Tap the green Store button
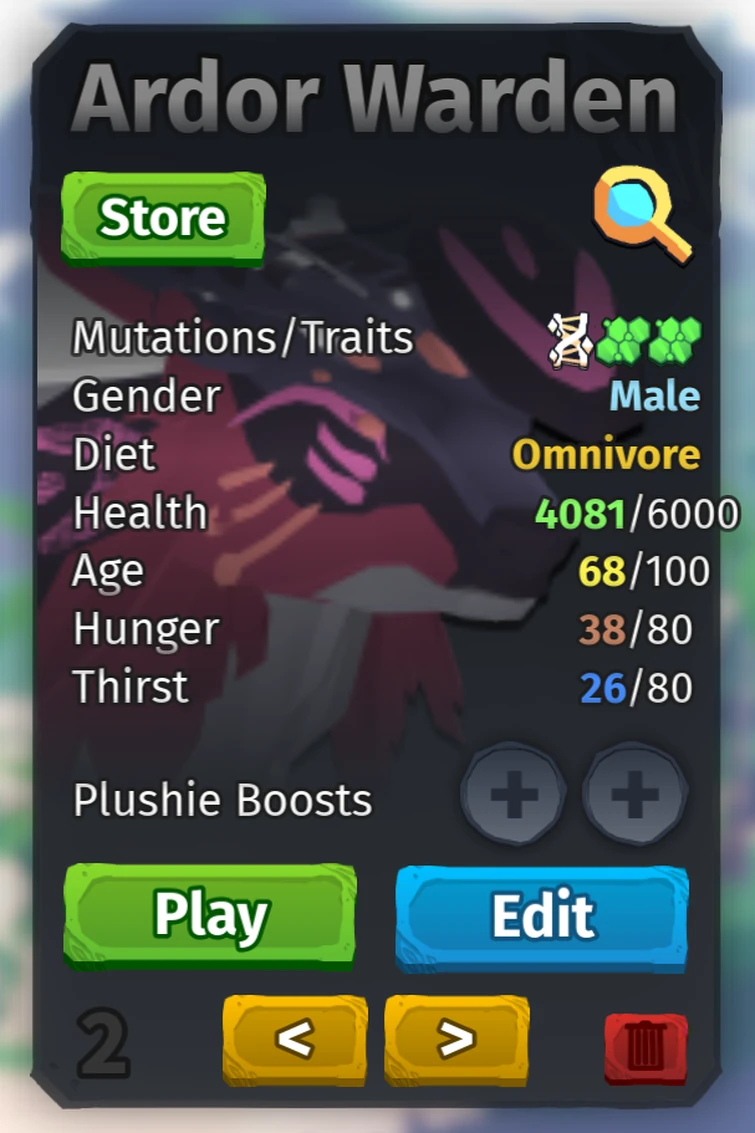 pos(163,217)
